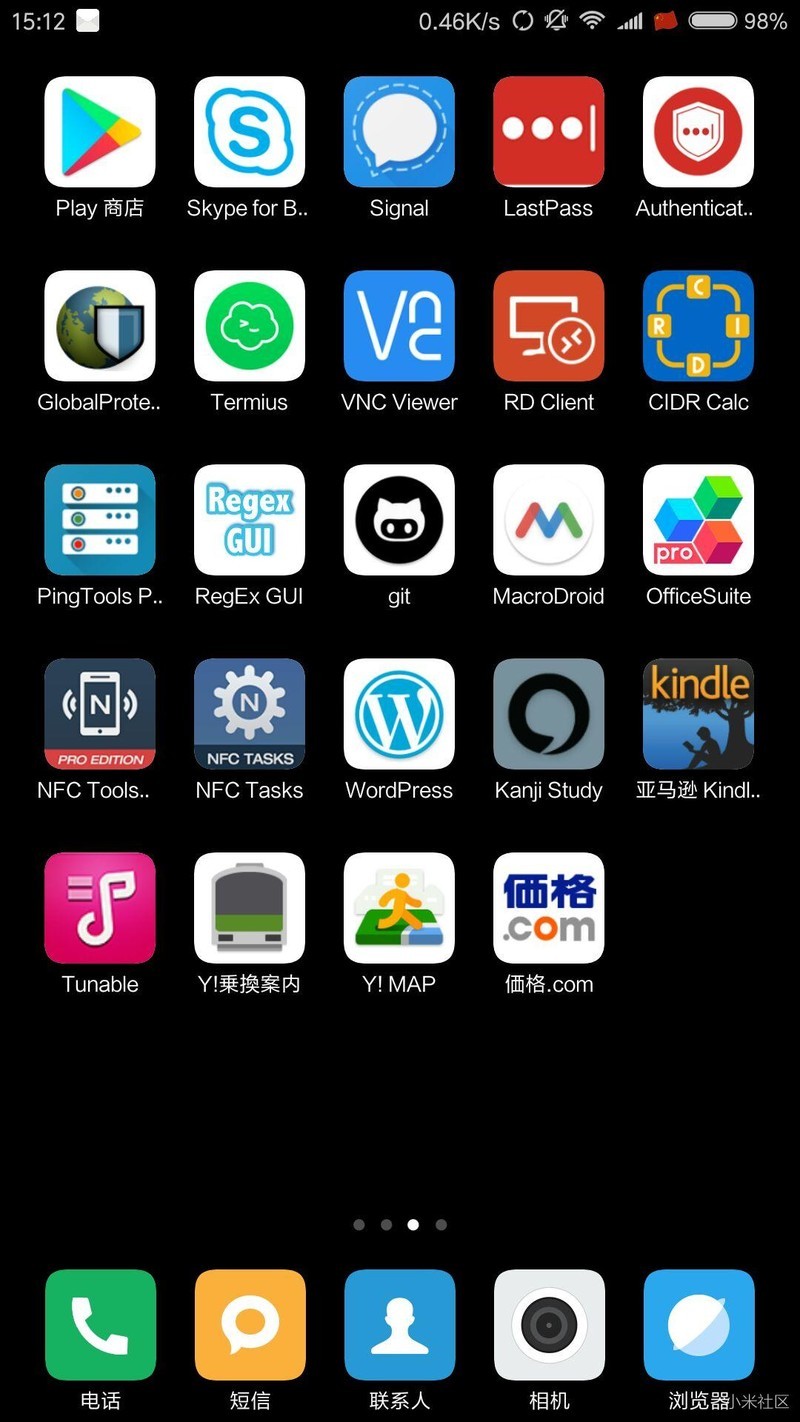Open the Play Store app
The height and width of the screenshot is (1422, 800).
(x=100, y=132)
